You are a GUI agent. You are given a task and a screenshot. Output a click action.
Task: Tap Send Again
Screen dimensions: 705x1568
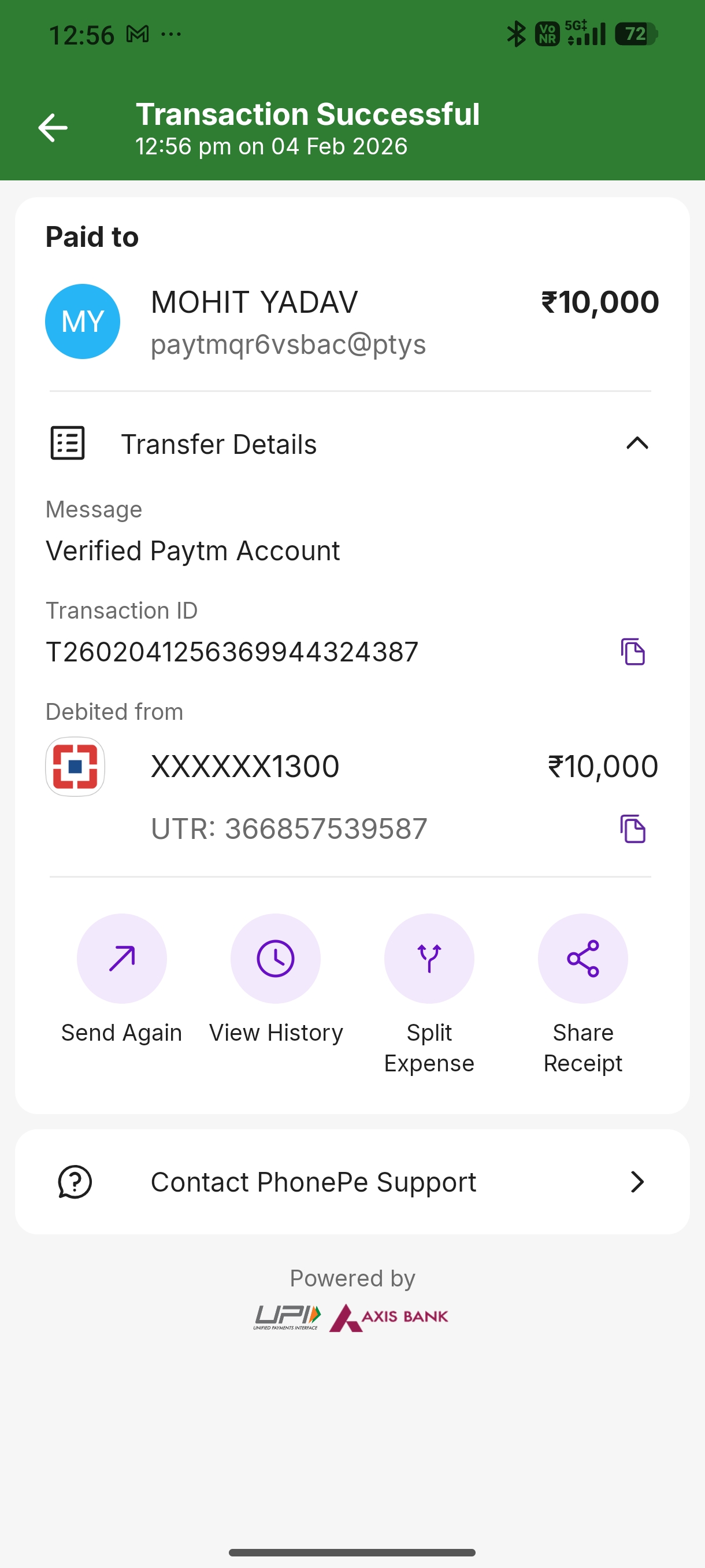point(122,959)
